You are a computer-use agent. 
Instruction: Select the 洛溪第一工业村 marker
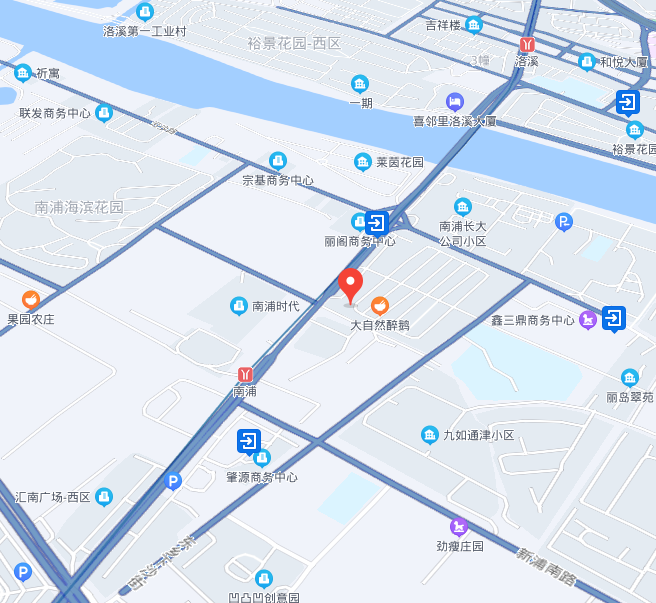(x=145, y=12)
